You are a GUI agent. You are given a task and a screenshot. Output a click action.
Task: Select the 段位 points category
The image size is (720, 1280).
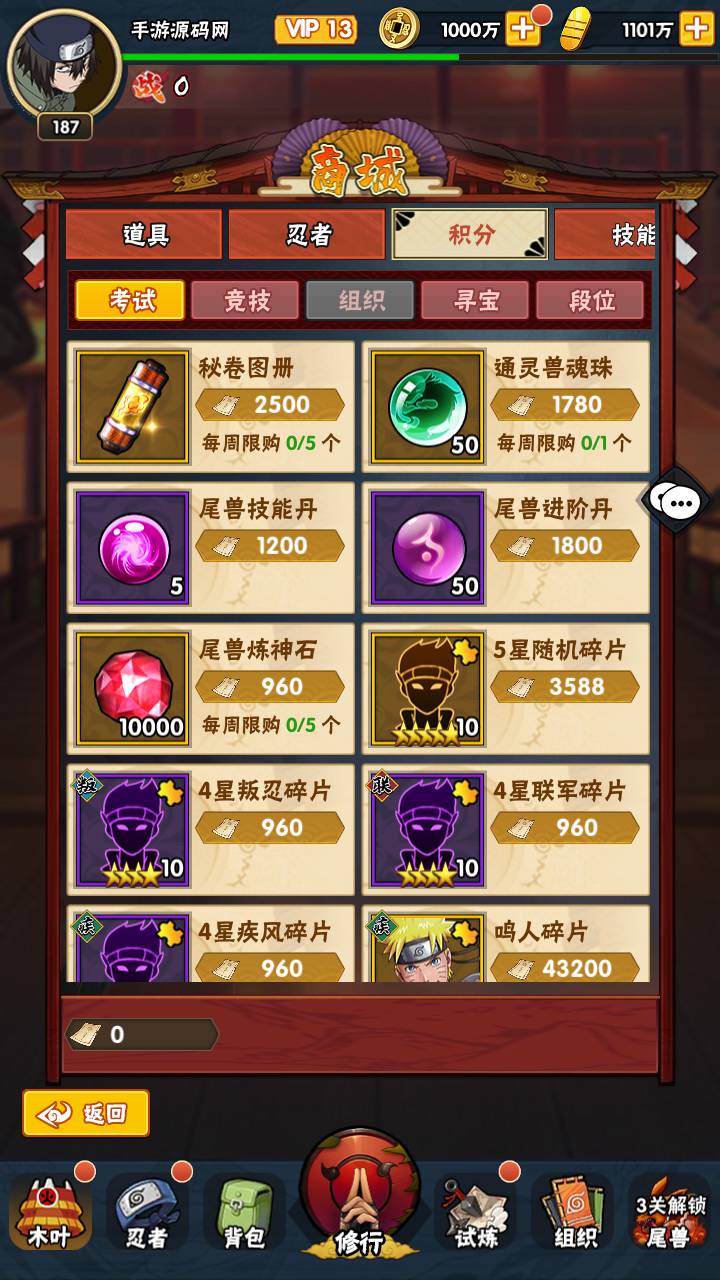pos(590,300)
